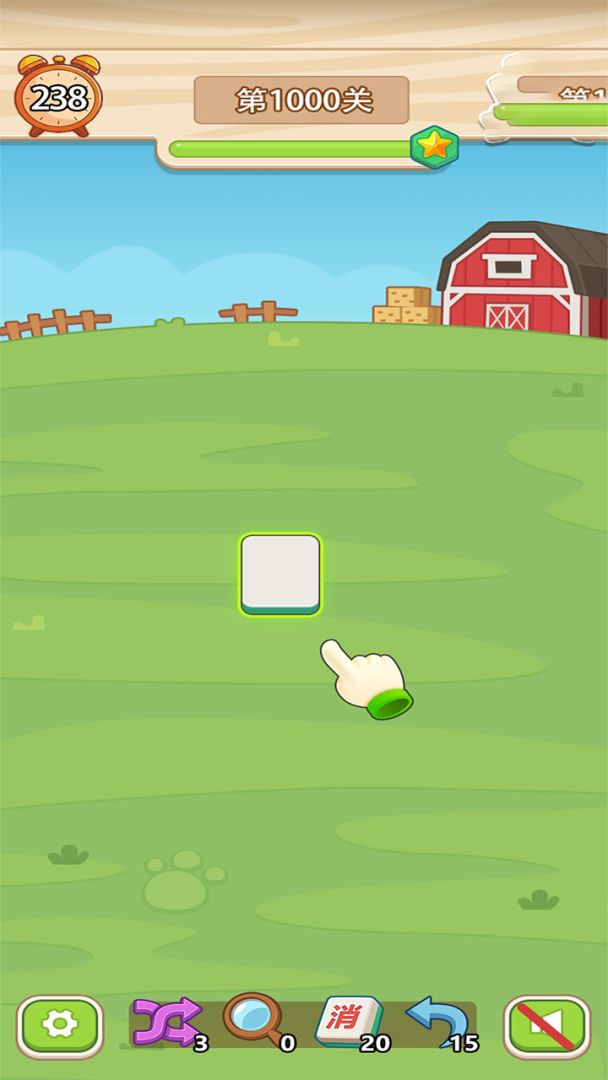The image size is (608, 1080).
Task: Toggle the muted sound button
Action: [546, 1026]
